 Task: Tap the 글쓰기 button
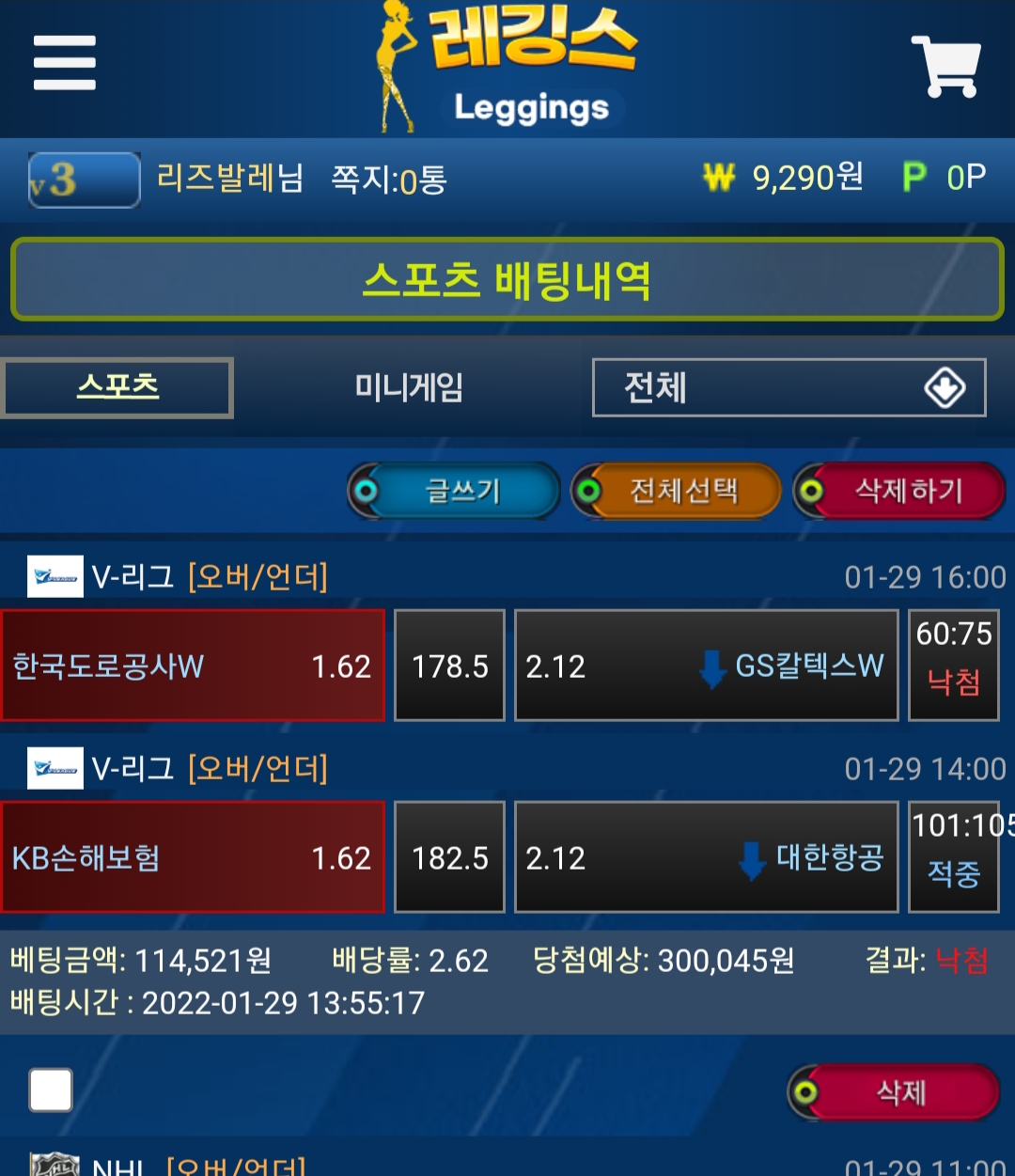[455, 491]
